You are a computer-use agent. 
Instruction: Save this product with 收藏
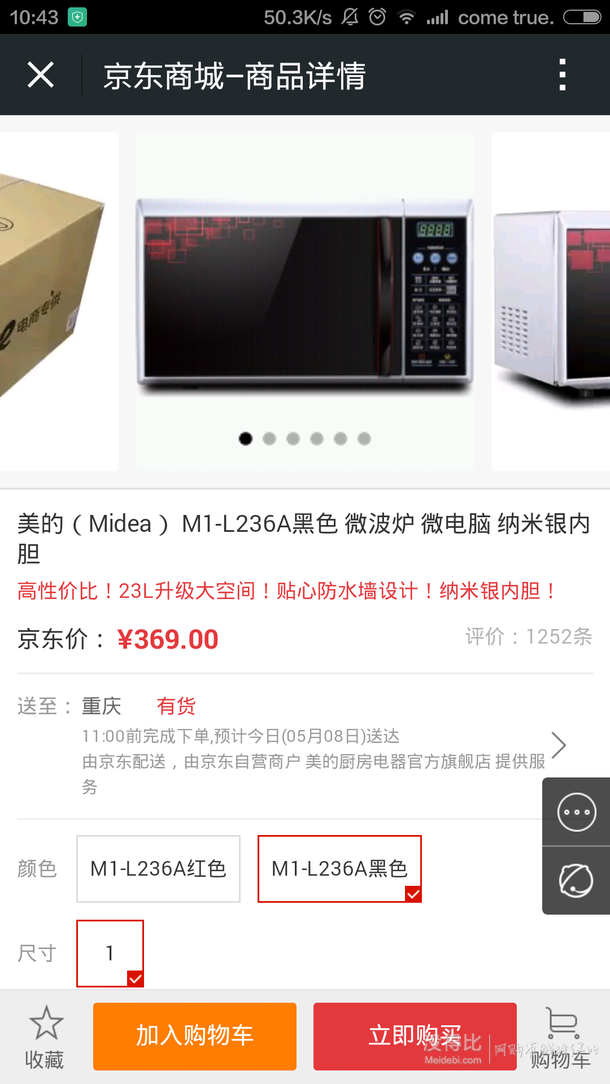coord(45,1038)
